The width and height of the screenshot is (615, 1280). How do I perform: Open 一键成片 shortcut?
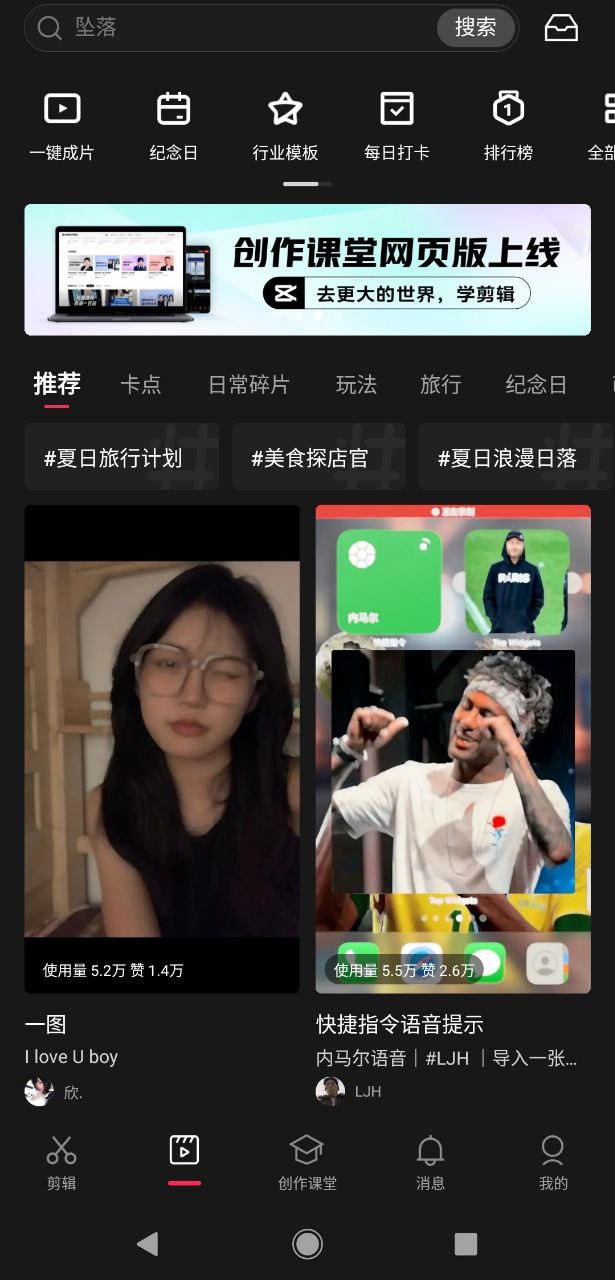pyautogui.click(x=62, y=125)
